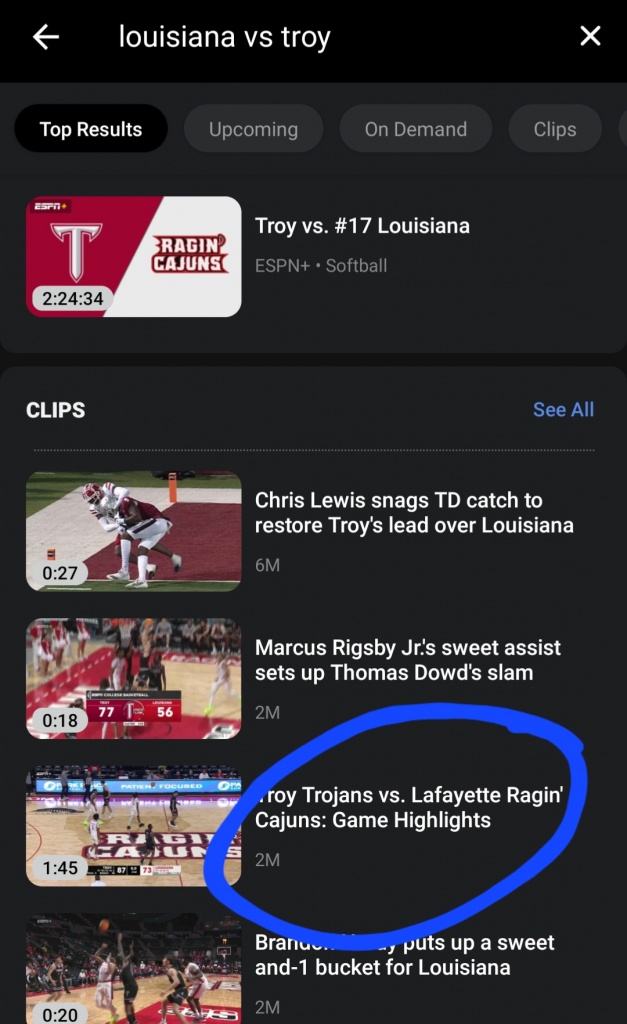Switch to the Upcoming tab
The image size is (627, 1024).
tap(253, 129)
